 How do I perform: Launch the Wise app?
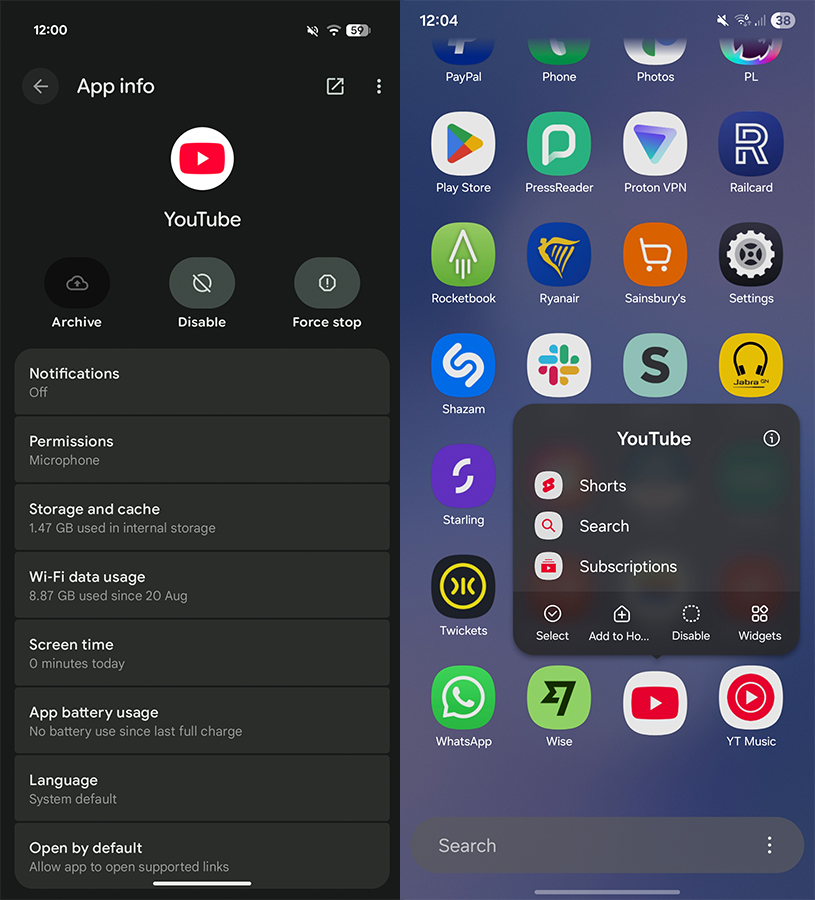tap(558, 698)
